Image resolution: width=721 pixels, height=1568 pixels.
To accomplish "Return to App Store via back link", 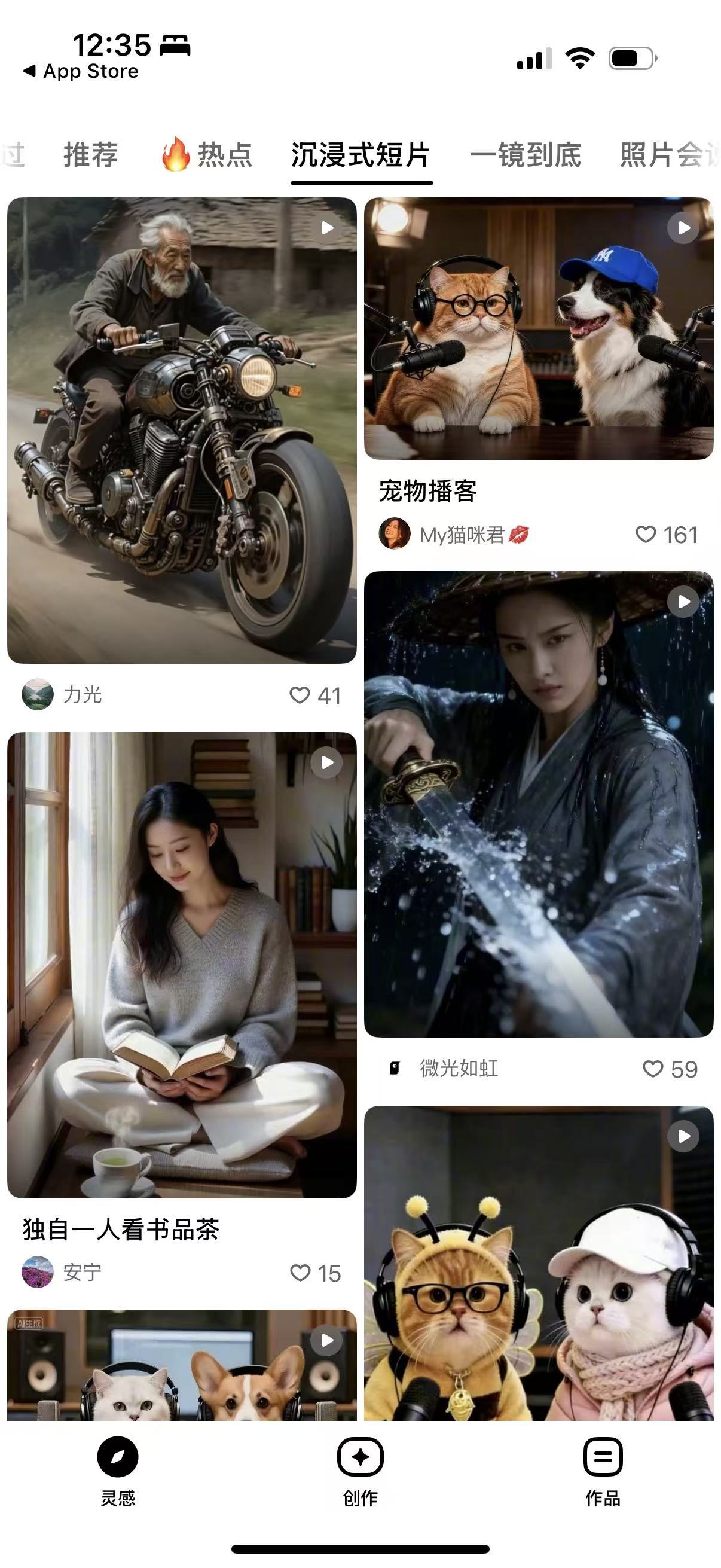I will coord(80,71).
